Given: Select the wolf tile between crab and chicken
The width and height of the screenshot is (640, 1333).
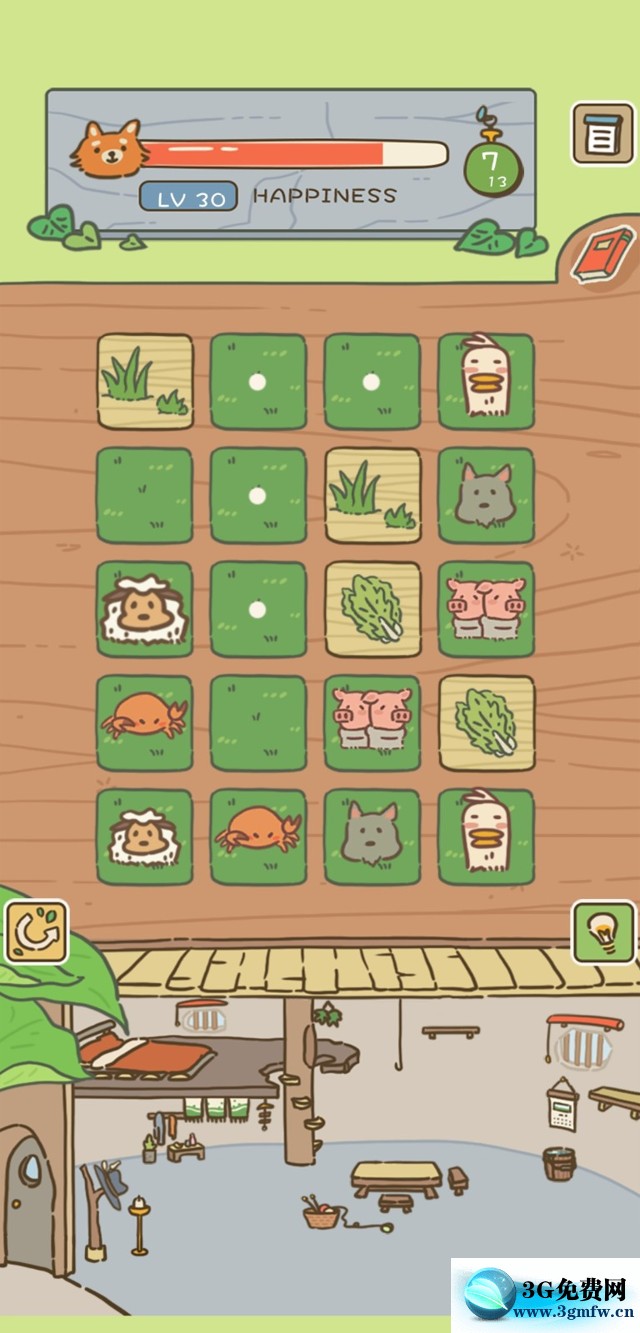Looking at the screenshot, I should [x=372, y=836].
